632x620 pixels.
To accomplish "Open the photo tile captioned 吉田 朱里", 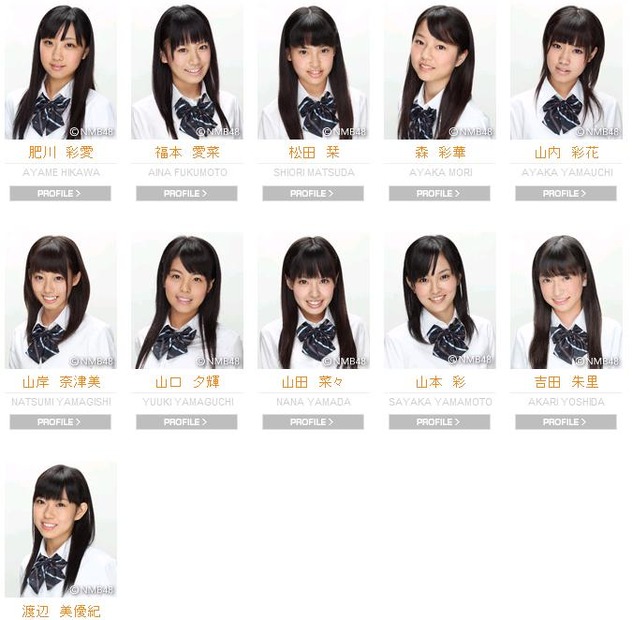I will [x=566, y=301].
